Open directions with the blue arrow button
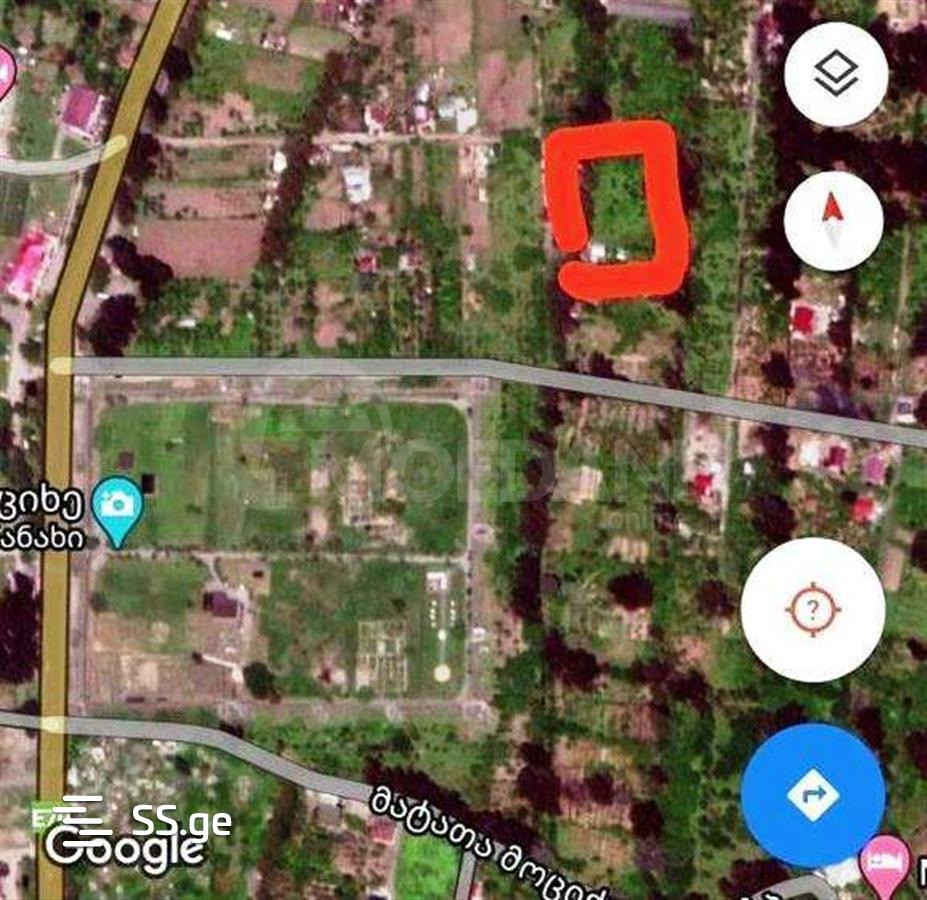The height and width of the screenshot is (900, 927). pyautogui.click(x=812, y=795)
